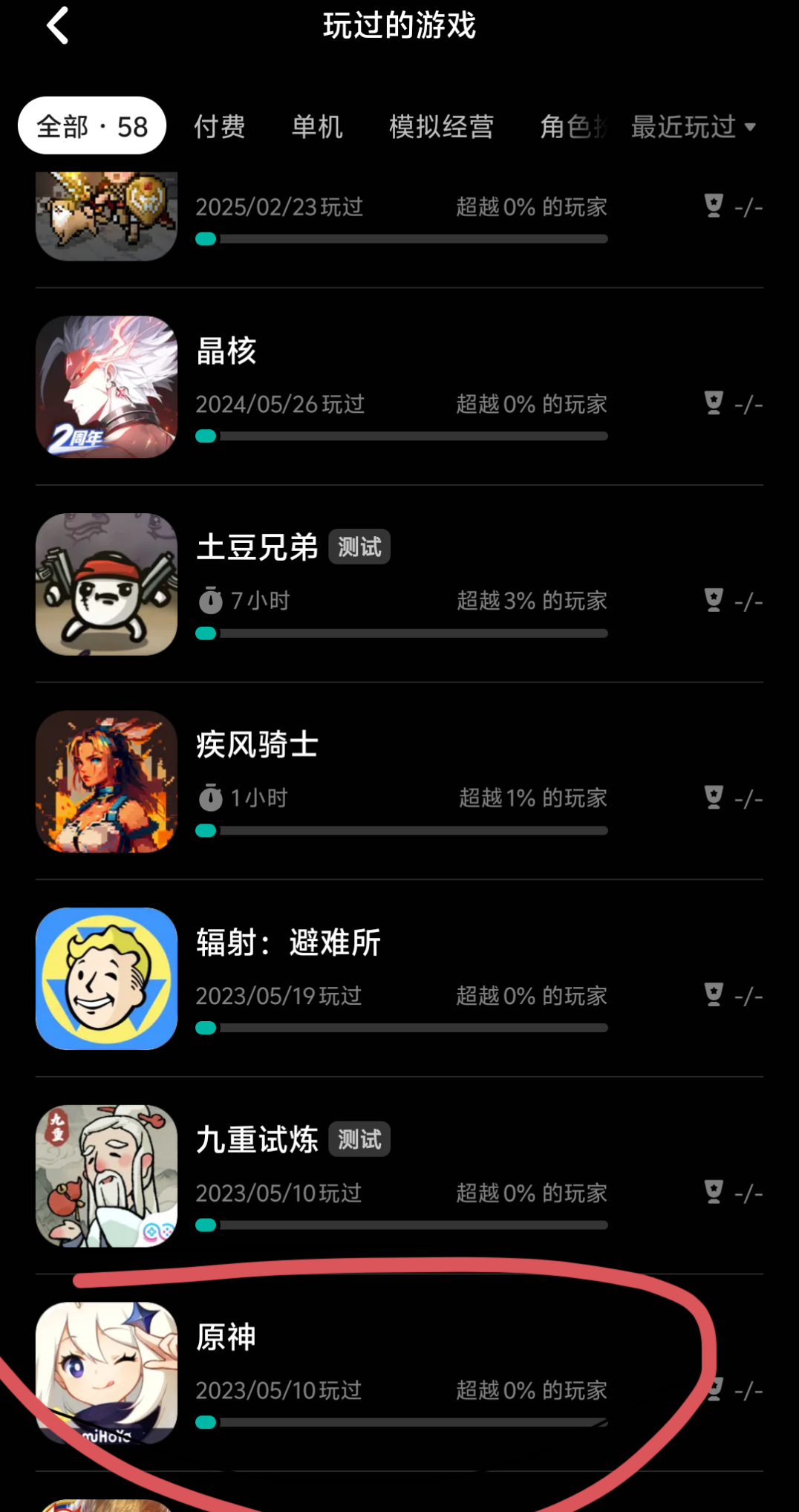This screenshot has height=1512, width=799.
Task: Switch to the 角色扮 category tab
Action: tap(573, 126)
